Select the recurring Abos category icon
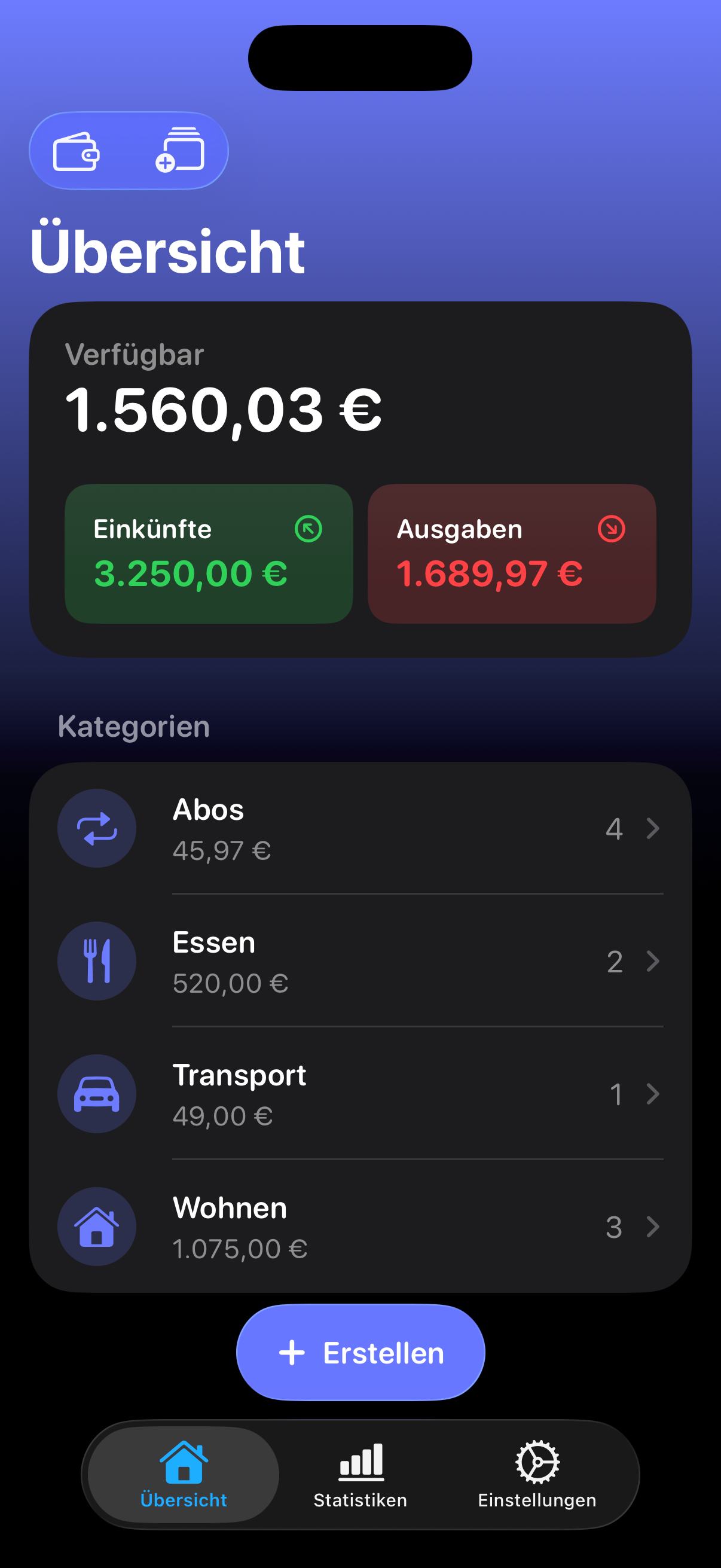The width and height of the screenshot is (721, 1568). click(x=97, y=828)
